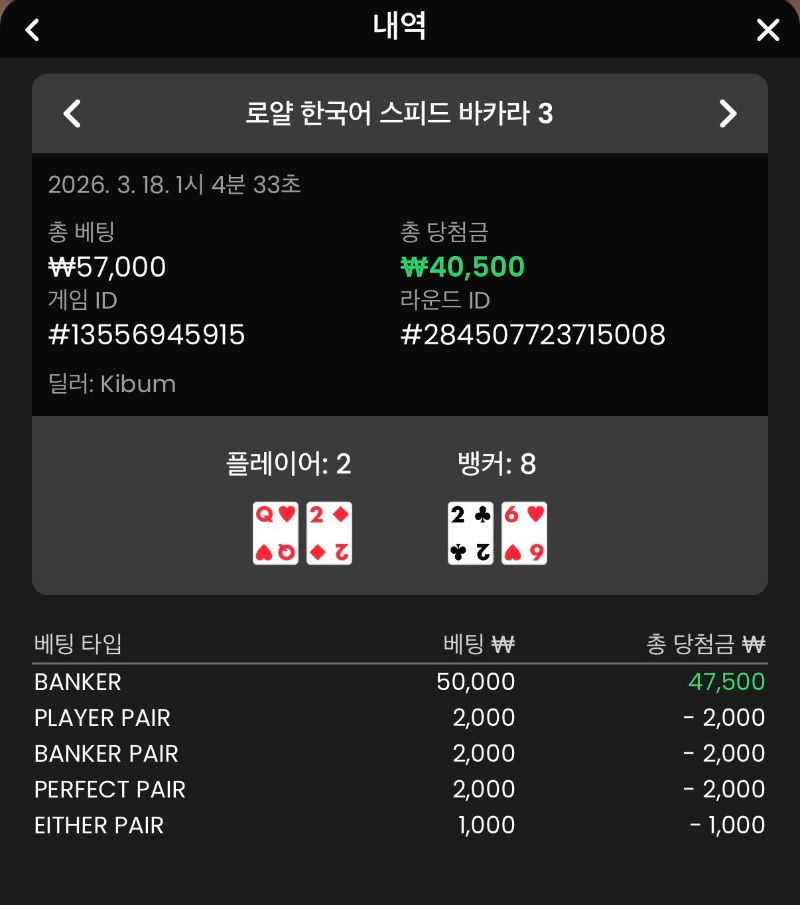Show the previous game round record
The width and height of the screenshot is (800, 905).
pos(72,113)
